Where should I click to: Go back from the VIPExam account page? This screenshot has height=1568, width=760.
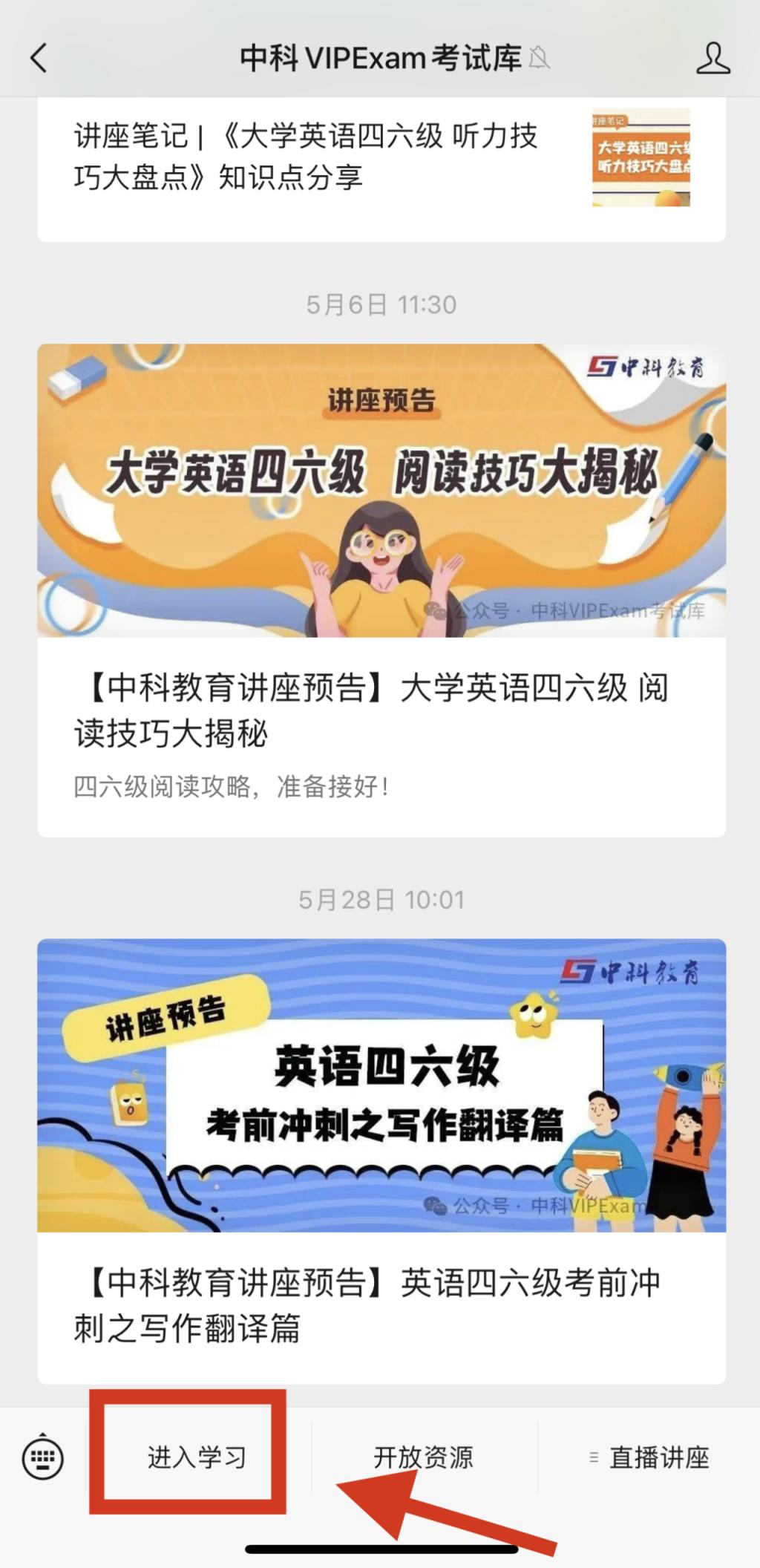click(x=39, y=58)
